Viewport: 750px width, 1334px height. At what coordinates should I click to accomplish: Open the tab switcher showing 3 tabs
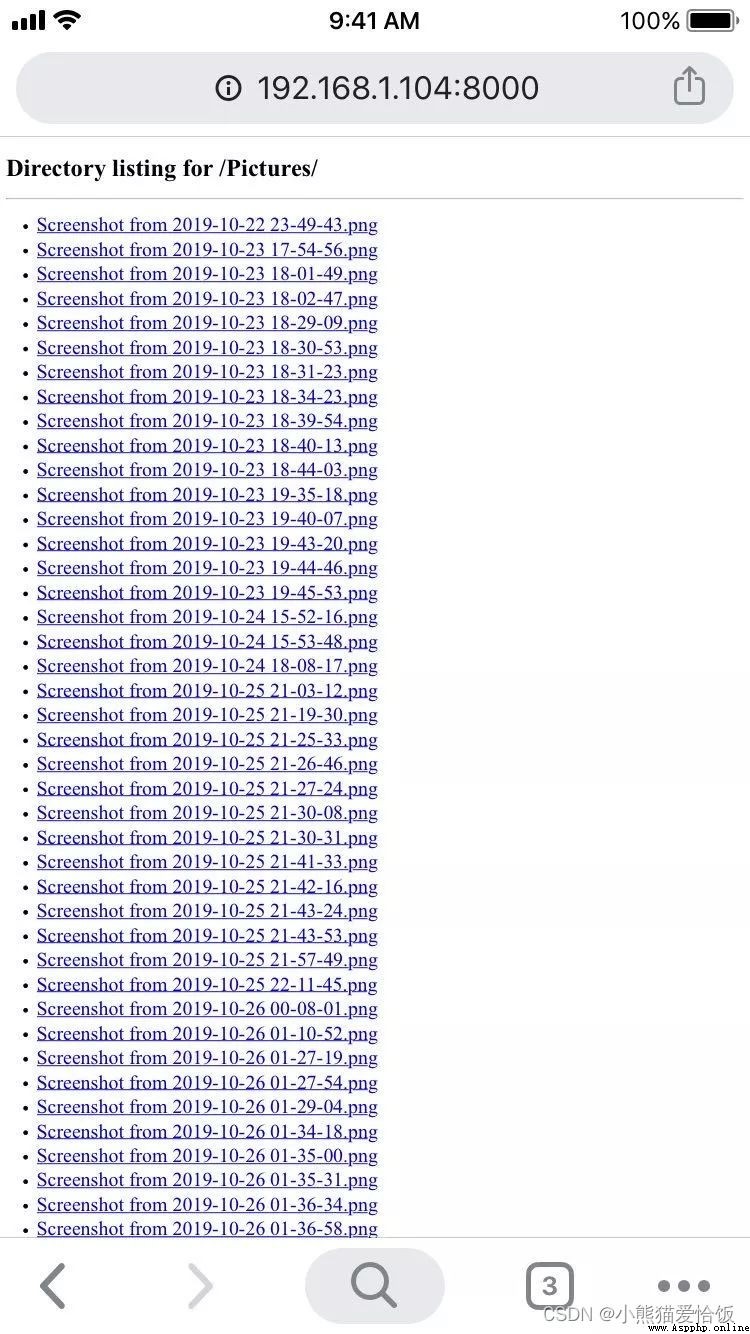pyautogui.click(x=550, y=1285)
